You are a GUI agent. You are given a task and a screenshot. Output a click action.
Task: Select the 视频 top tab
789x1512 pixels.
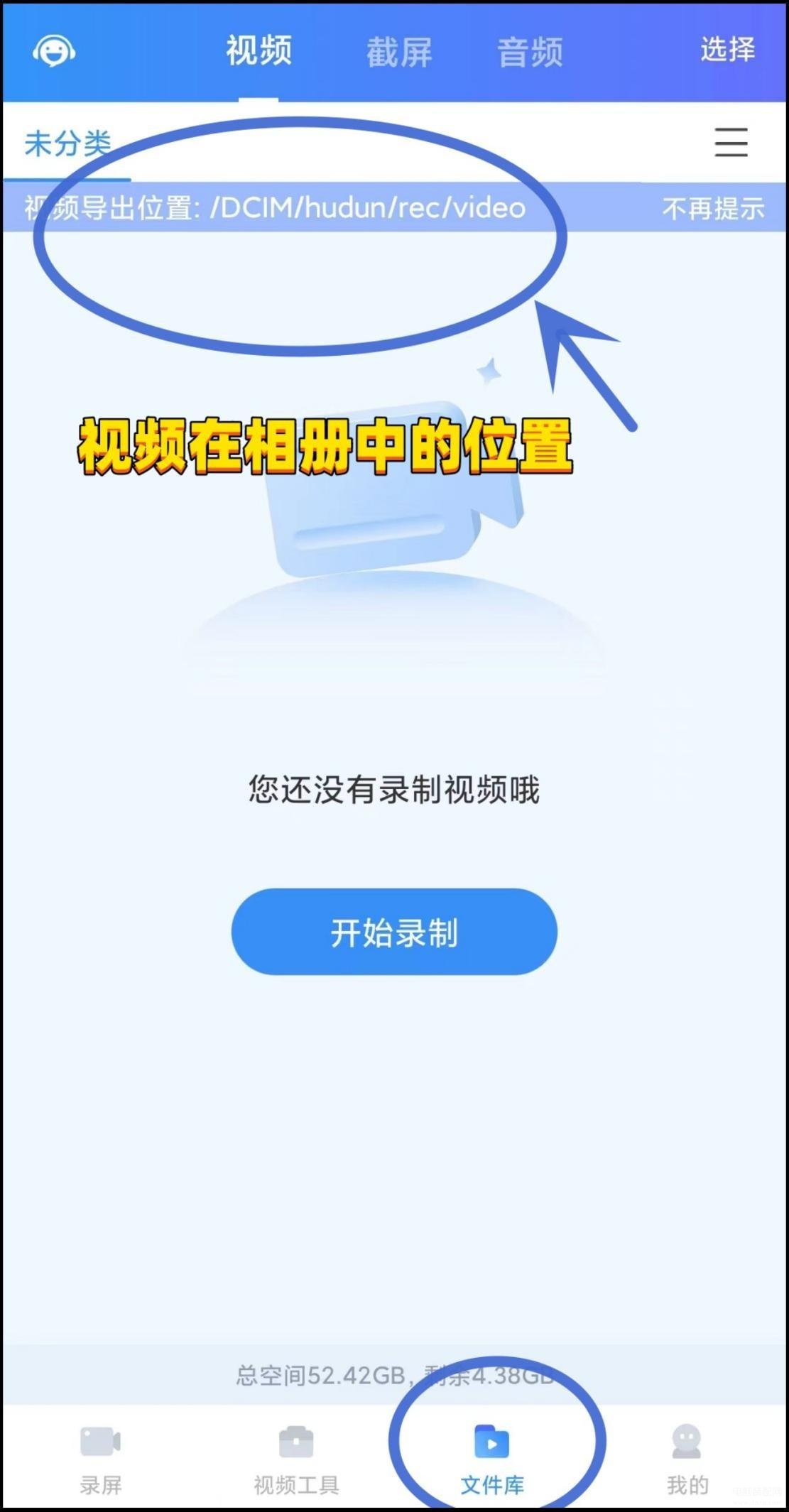click(259, 51)
